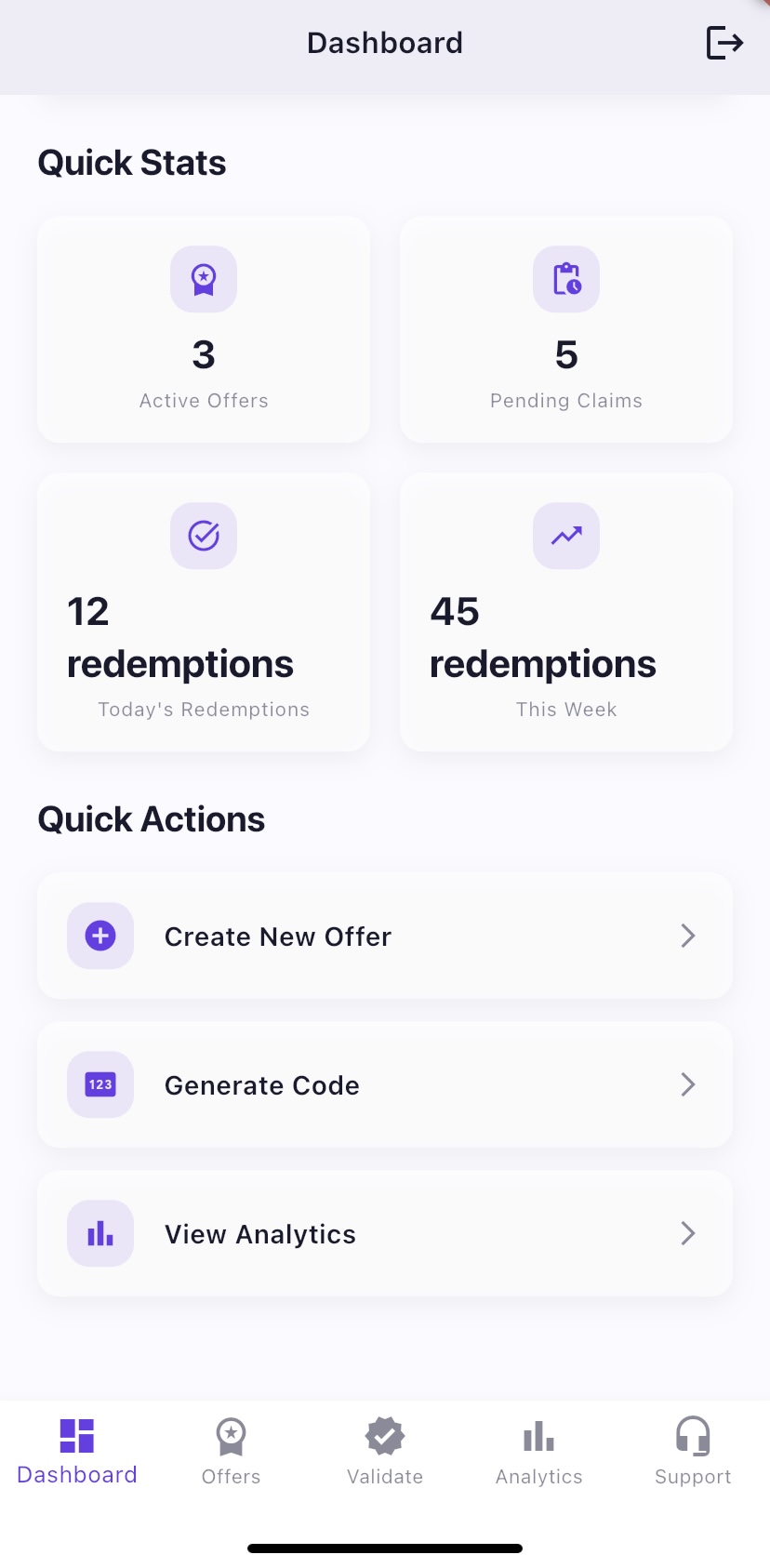Select the Active Offers badge icon
The height and width of the screenshot is (1568, 770).
203,279
